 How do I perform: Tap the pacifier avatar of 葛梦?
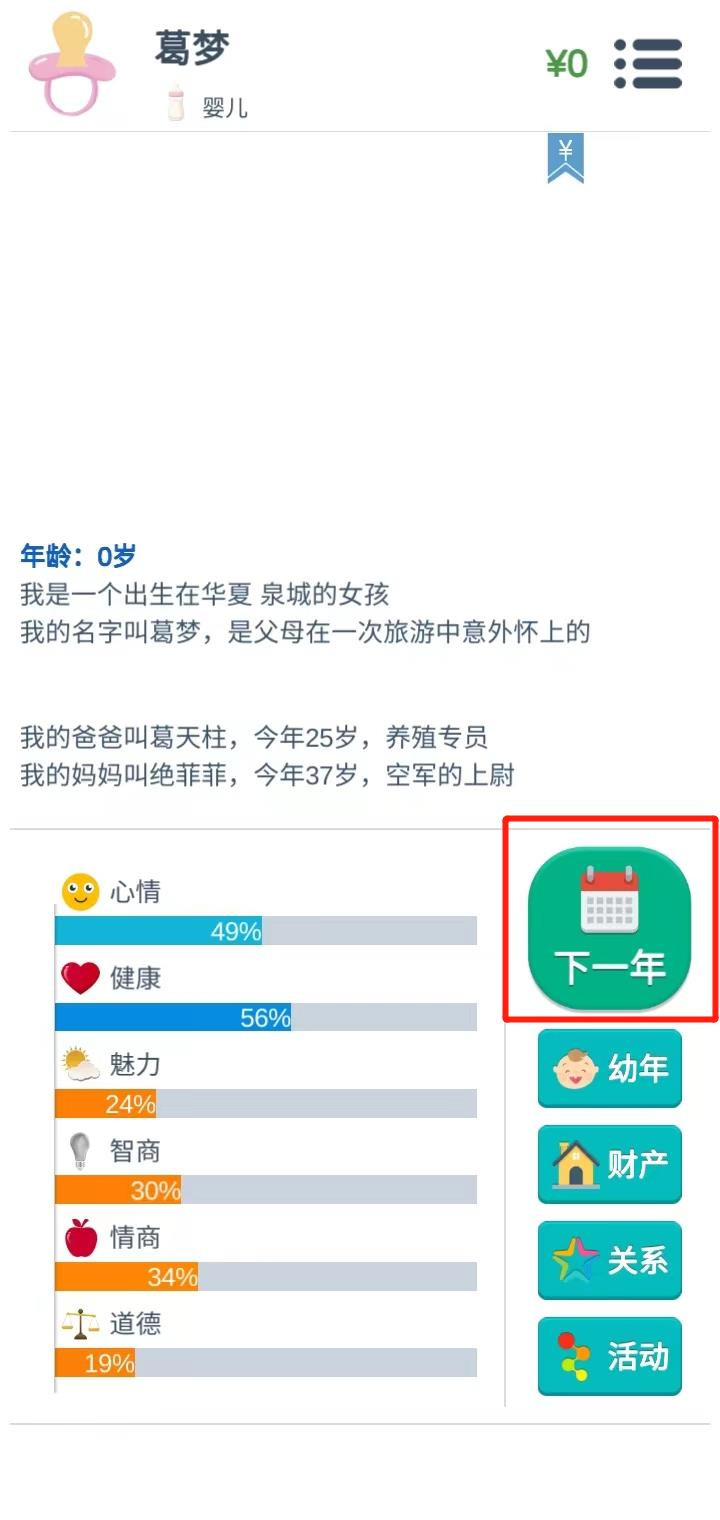72,63
